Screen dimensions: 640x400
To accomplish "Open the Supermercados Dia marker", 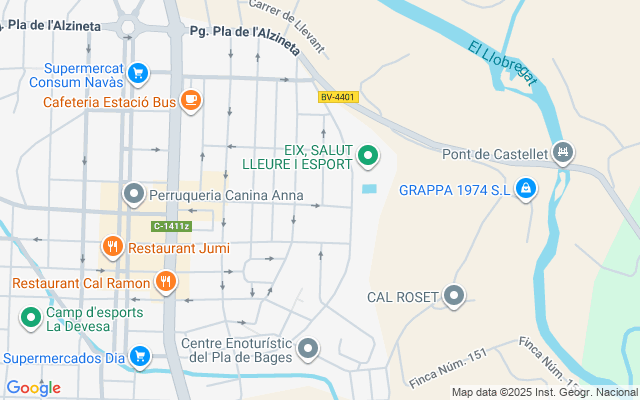I will [x=140, y=355].
